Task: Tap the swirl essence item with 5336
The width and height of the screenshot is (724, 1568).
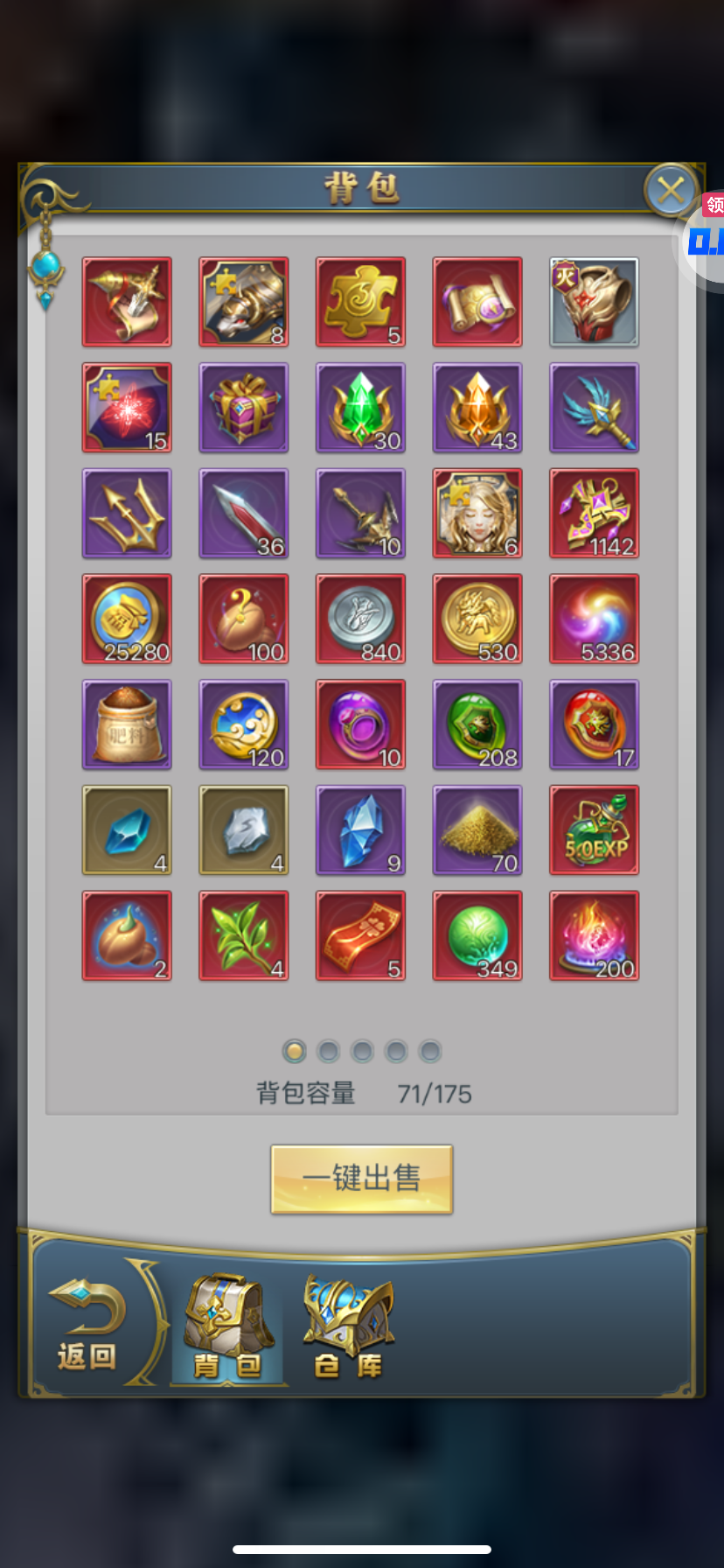Action: [x=595, y=619]
